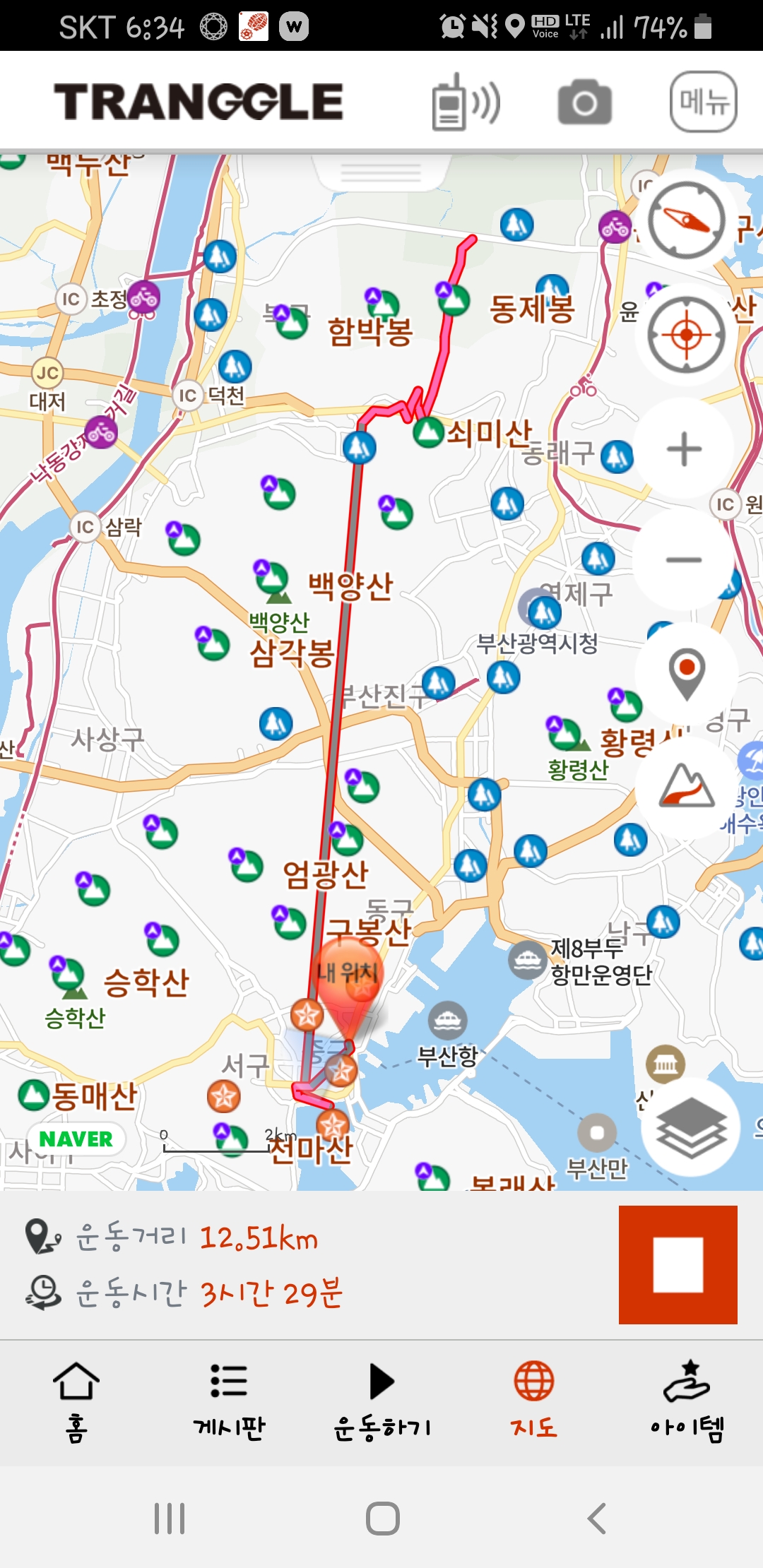
Task: Stop the exercise recording
Action: tap(678, 1265)
